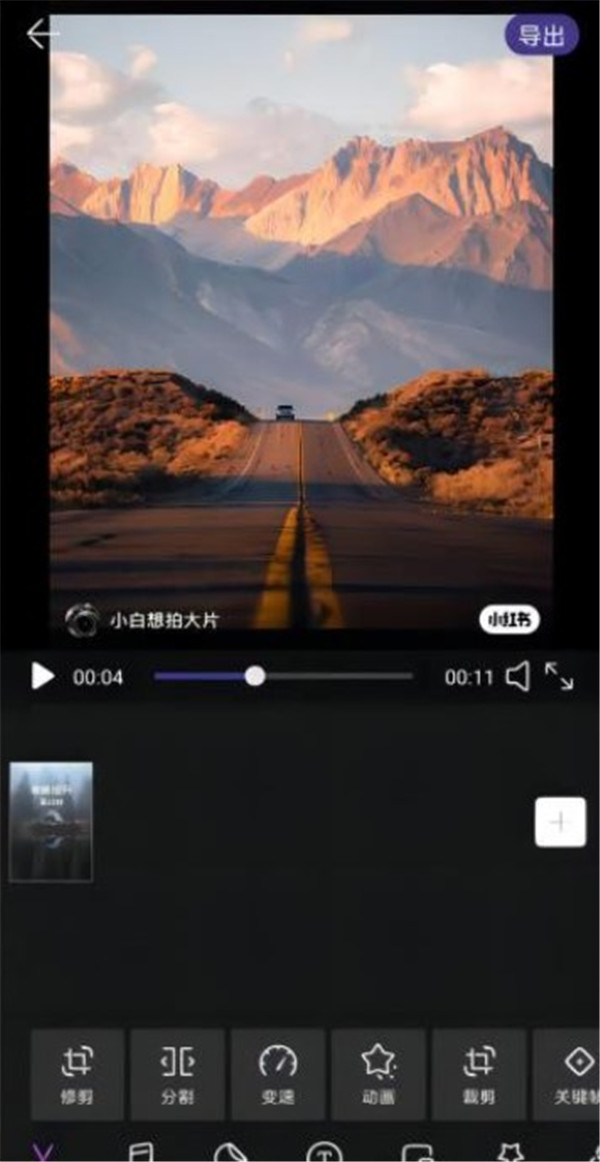This screenshot has height=1162, width=600.
Task: Play the video preview
Action: click(42, 677)
